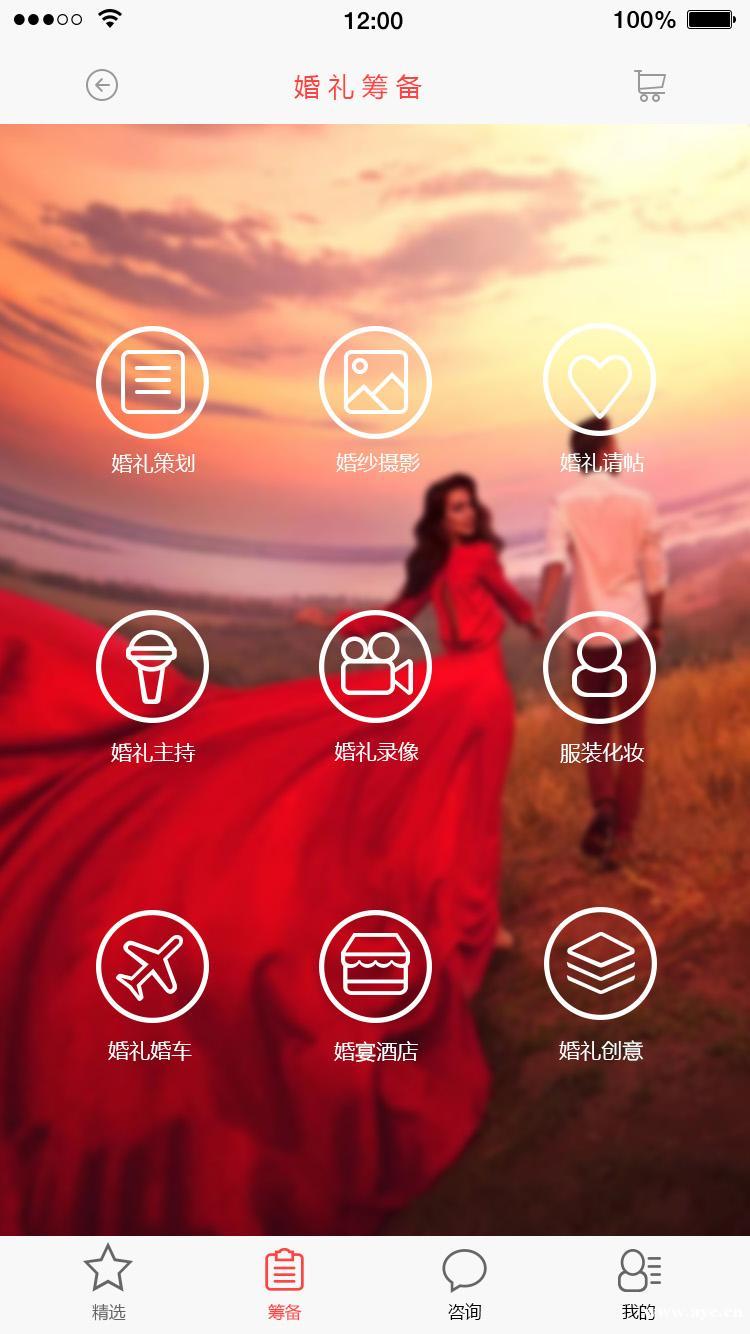Image resolution: width=750 pixels, height=1334 pixels.
Task: Switch to the 咨询 tab
Action: pos(464,1283)
